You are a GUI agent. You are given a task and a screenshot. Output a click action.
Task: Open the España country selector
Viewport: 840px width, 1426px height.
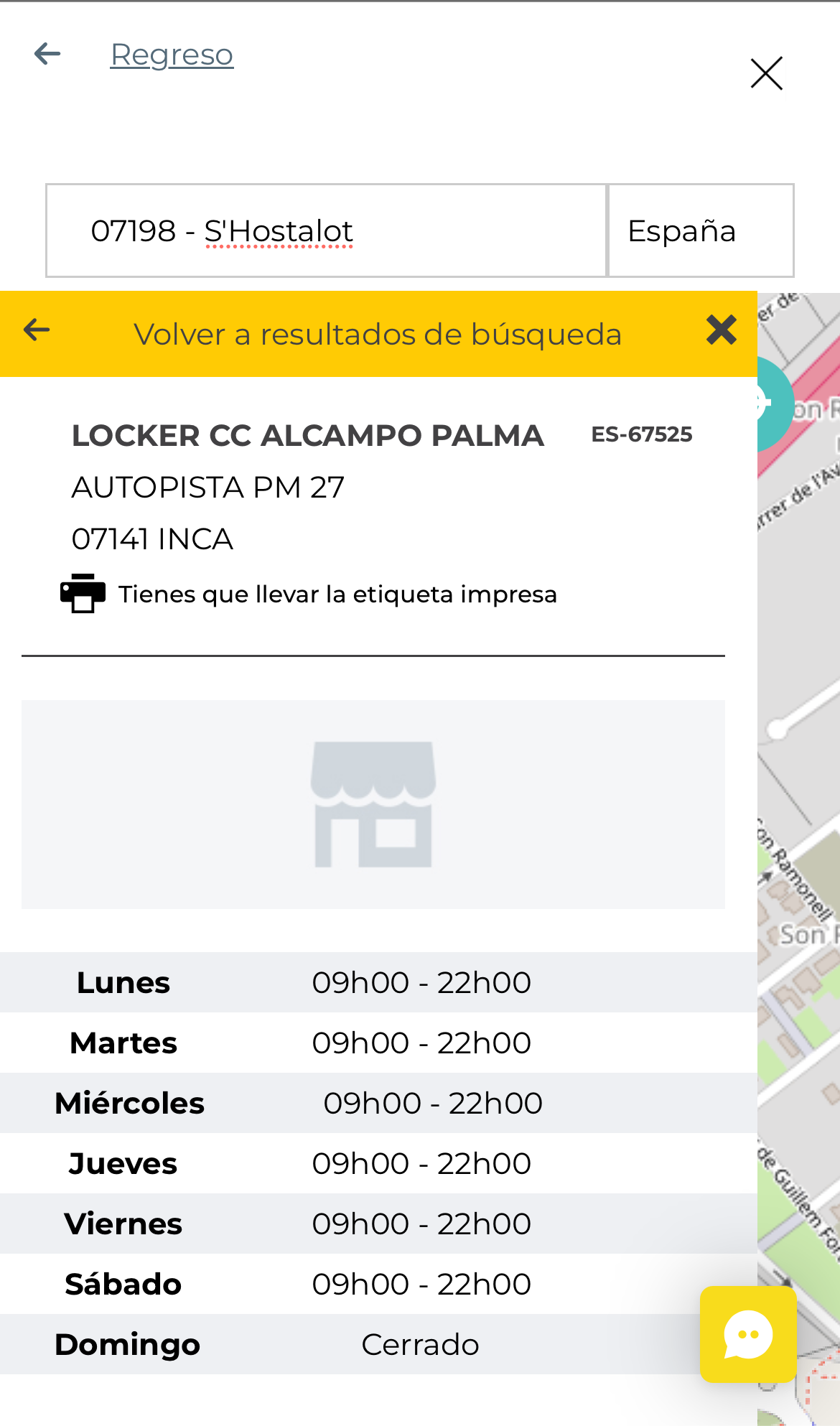click(700, 230)
